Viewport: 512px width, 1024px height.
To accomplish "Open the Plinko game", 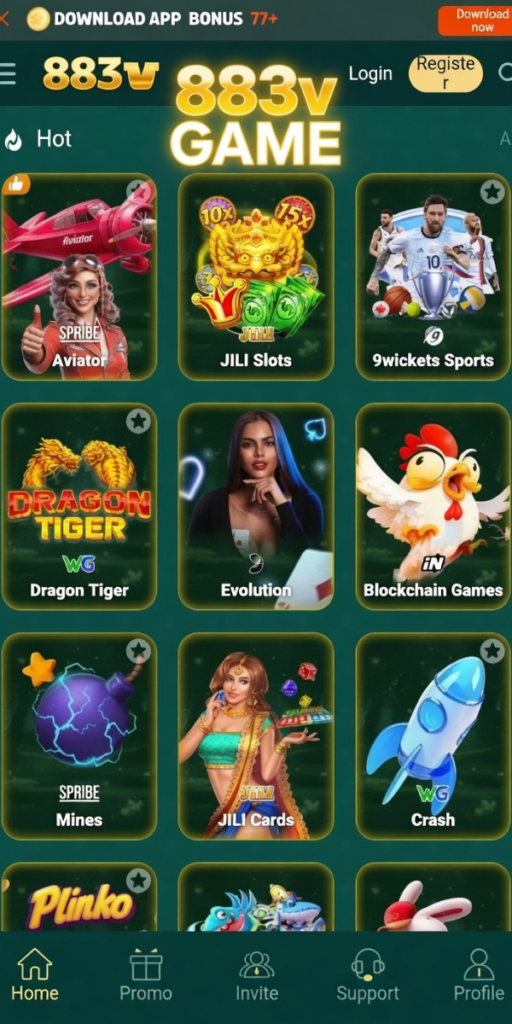I will (79, 897).
